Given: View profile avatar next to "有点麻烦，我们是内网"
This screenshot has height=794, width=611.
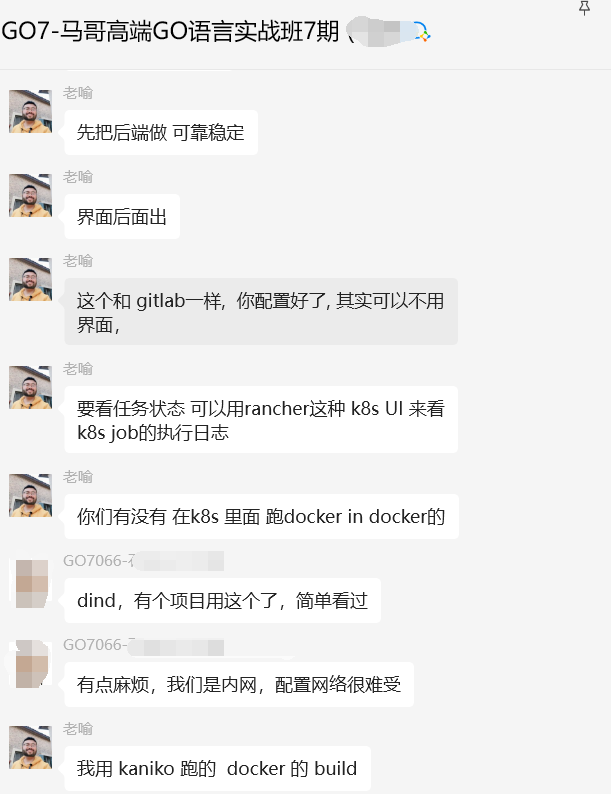Looking at the screenshot, I should (30, 665).
